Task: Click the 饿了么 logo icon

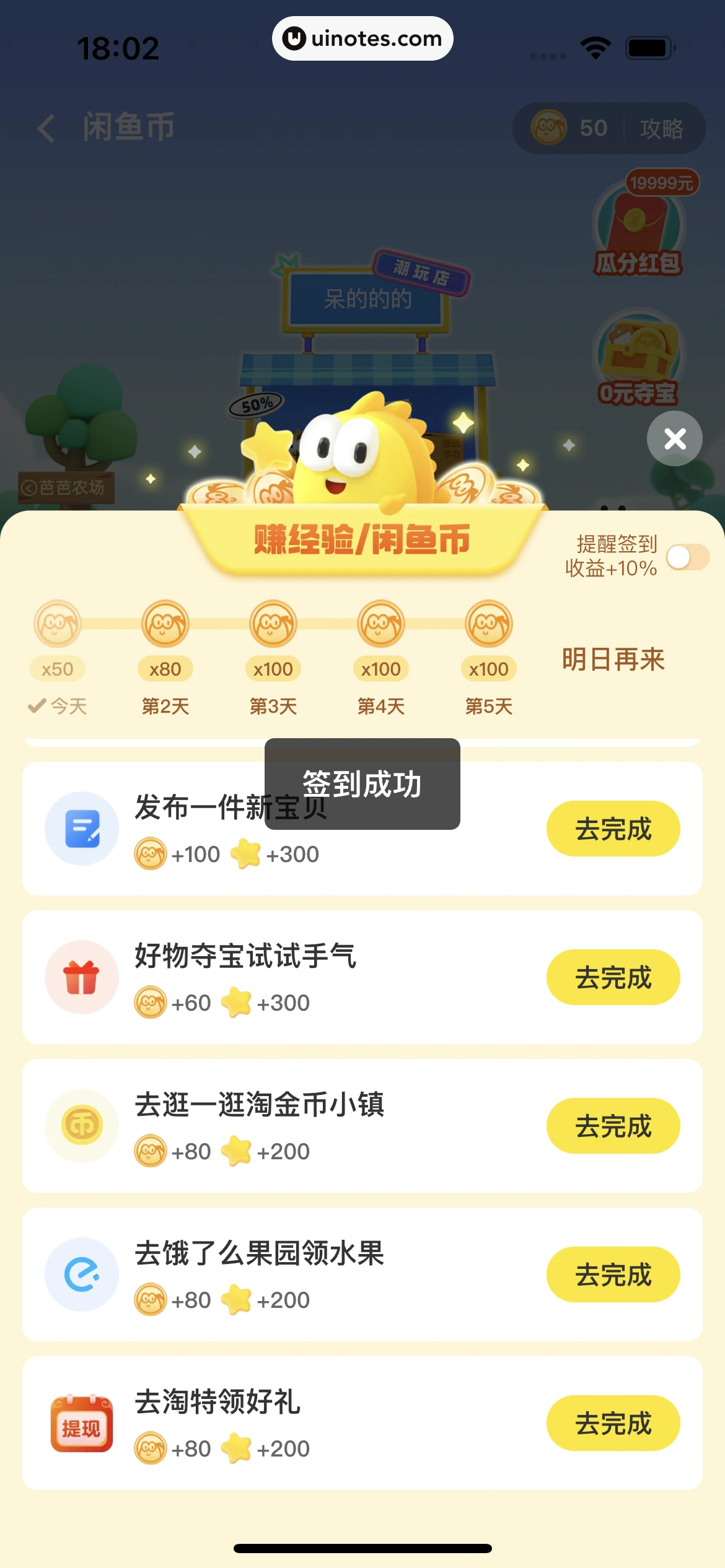Action: (82, 1274)
